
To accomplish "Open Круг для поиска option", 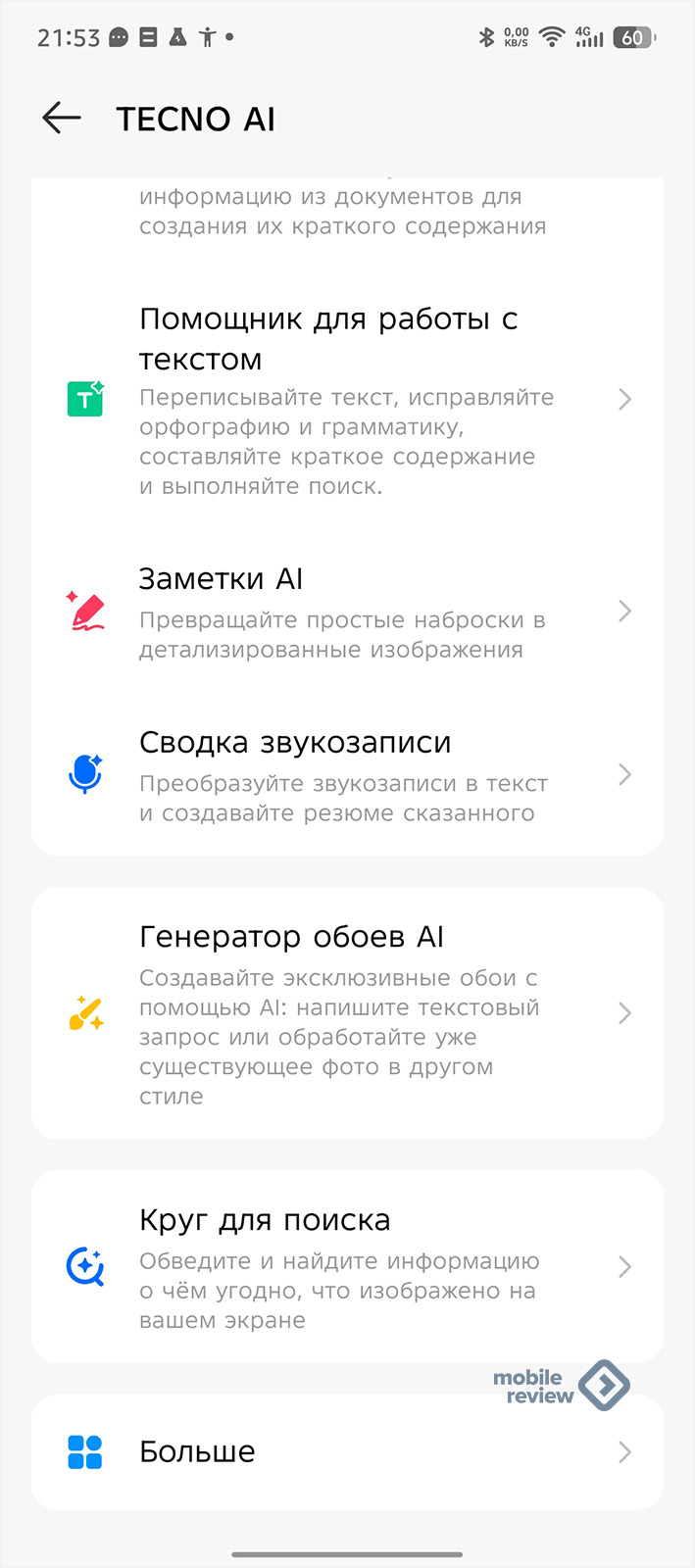I will coord(346,1266).
